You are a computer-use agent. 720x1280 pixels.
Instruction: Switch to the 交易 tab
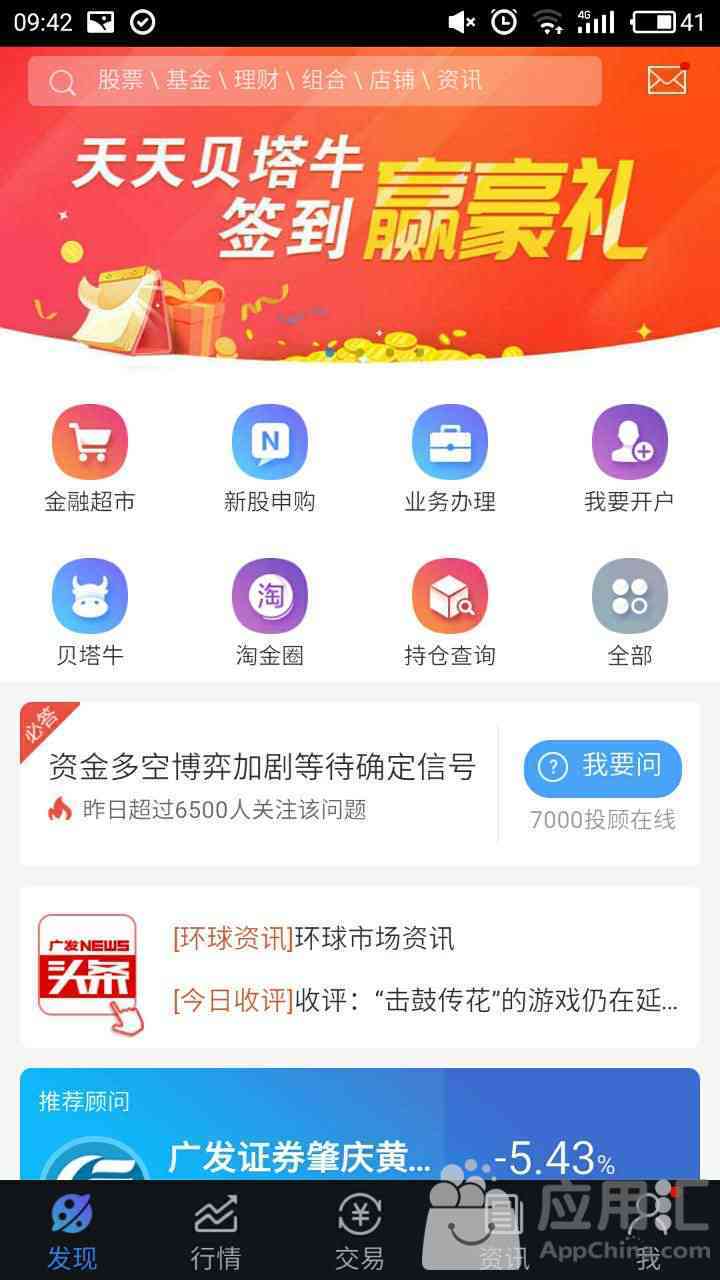tap(360, 1232)
